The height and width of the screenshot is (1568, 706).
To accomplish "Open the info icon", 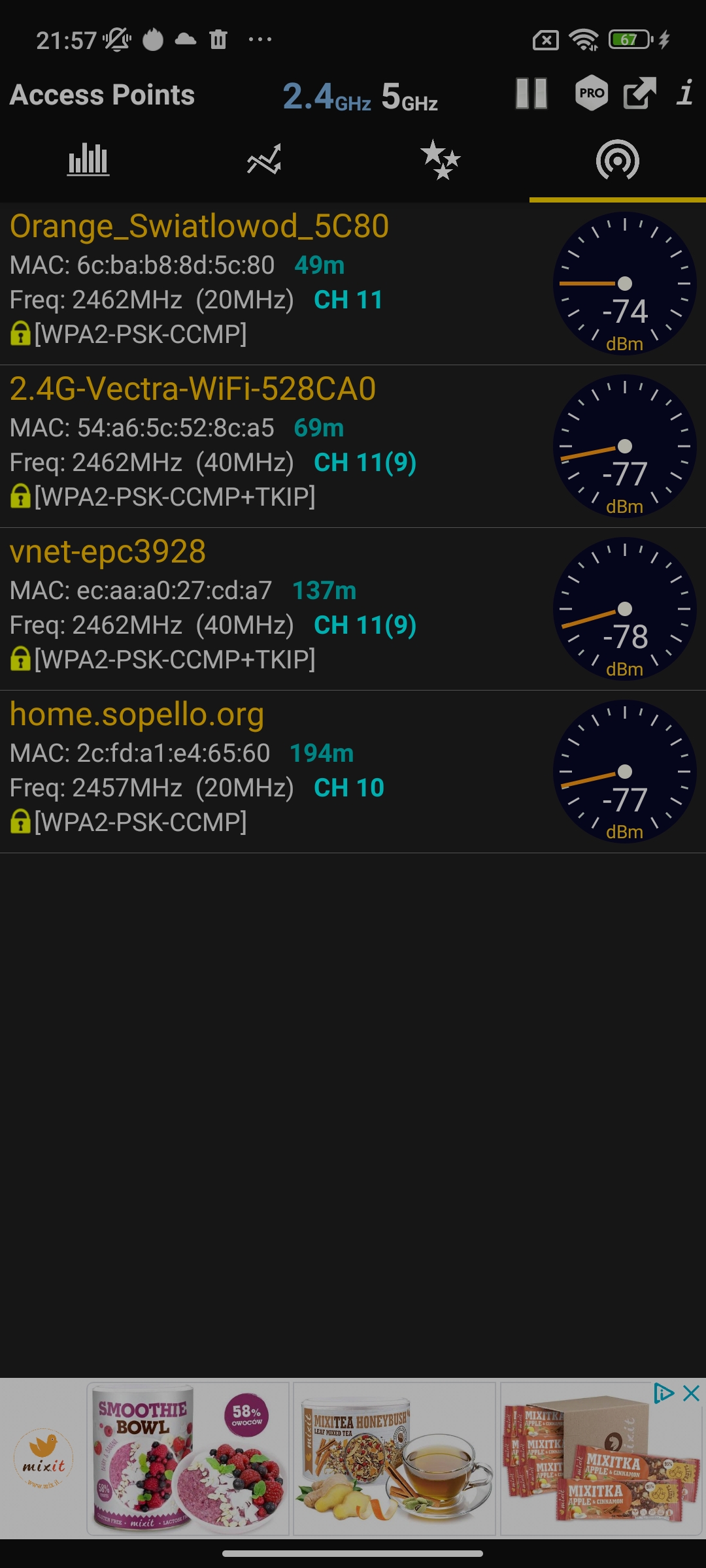I will (685, 93).
